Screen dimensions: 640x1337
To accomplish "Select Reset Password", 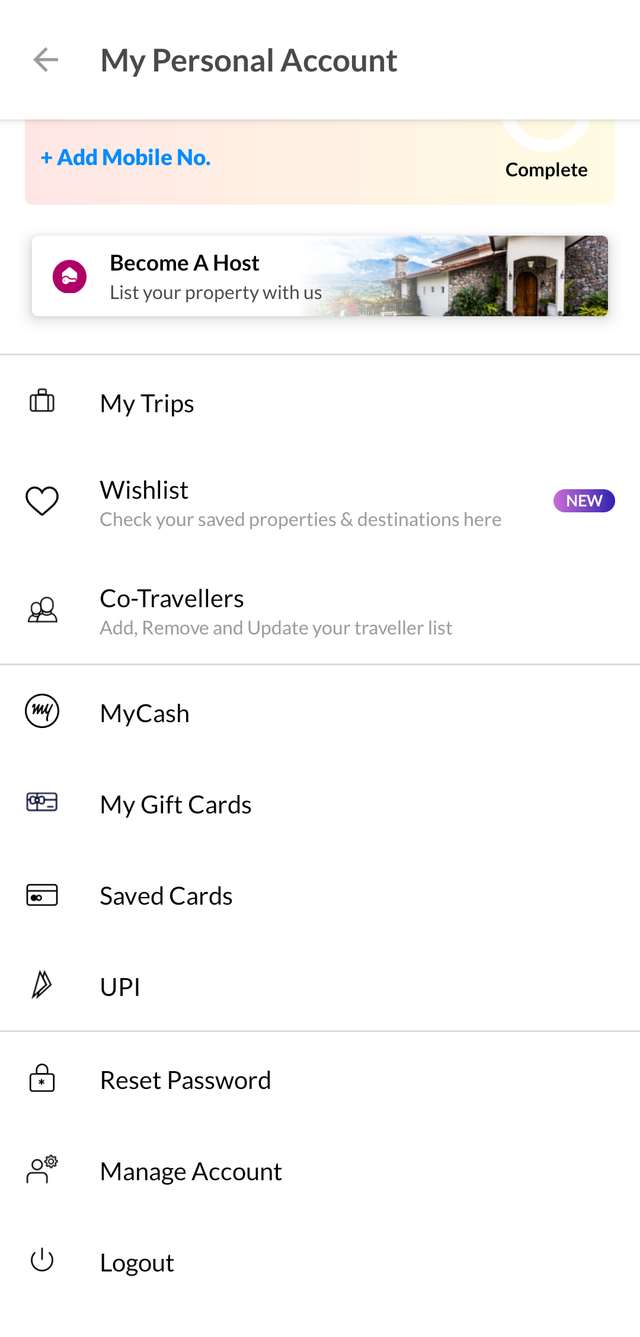I will click(185, 1080).
